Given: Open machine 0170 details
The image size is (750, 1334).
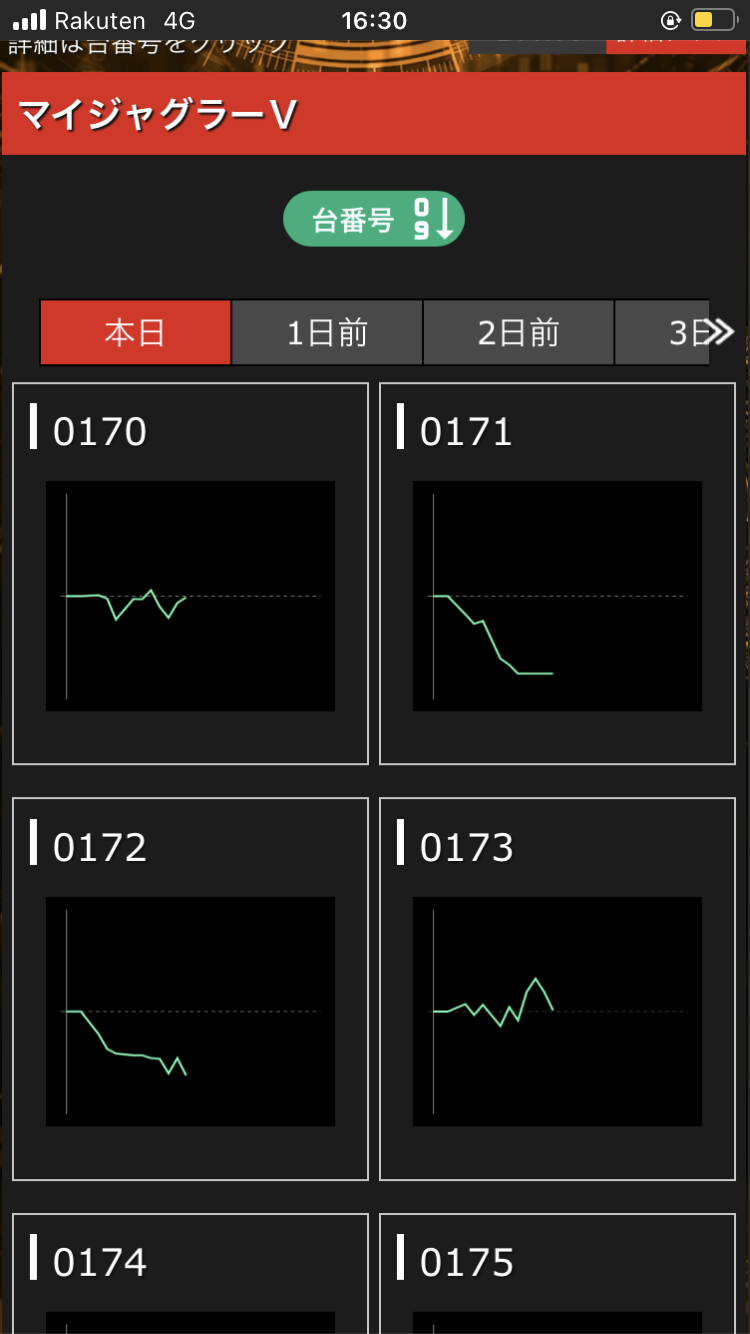Looking at the screenshot, I should click(x=190, y=573).
